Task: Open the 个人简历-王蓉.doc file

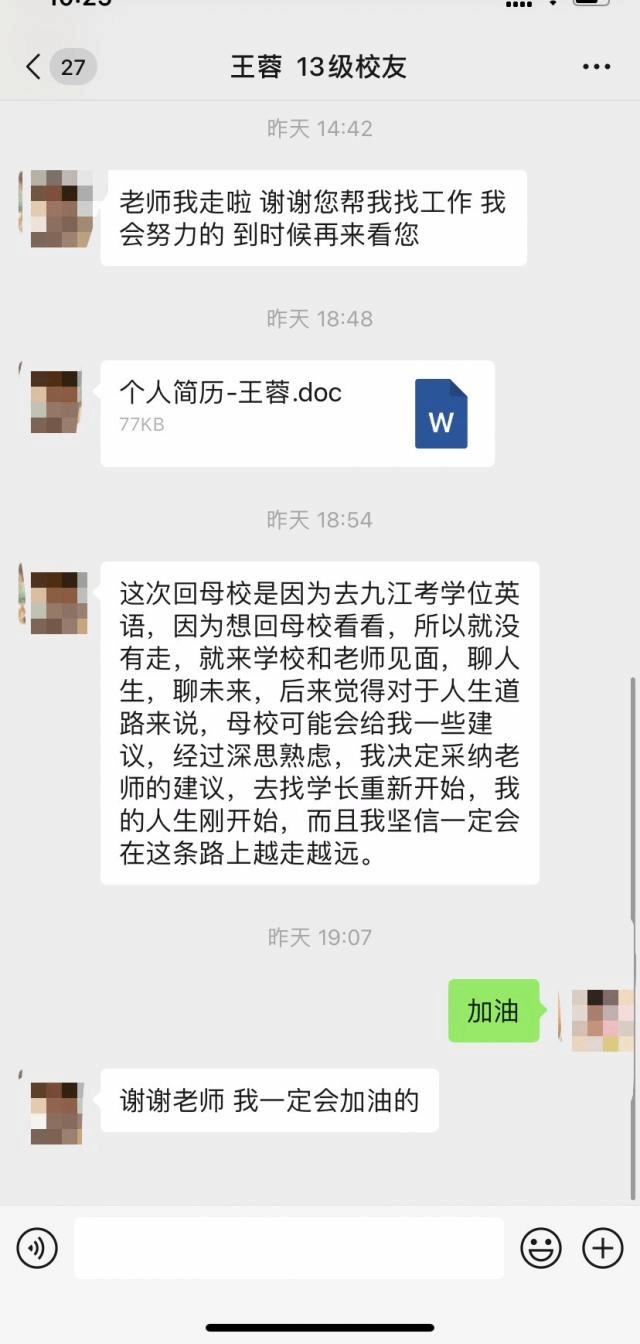Action: coord(297,413)
